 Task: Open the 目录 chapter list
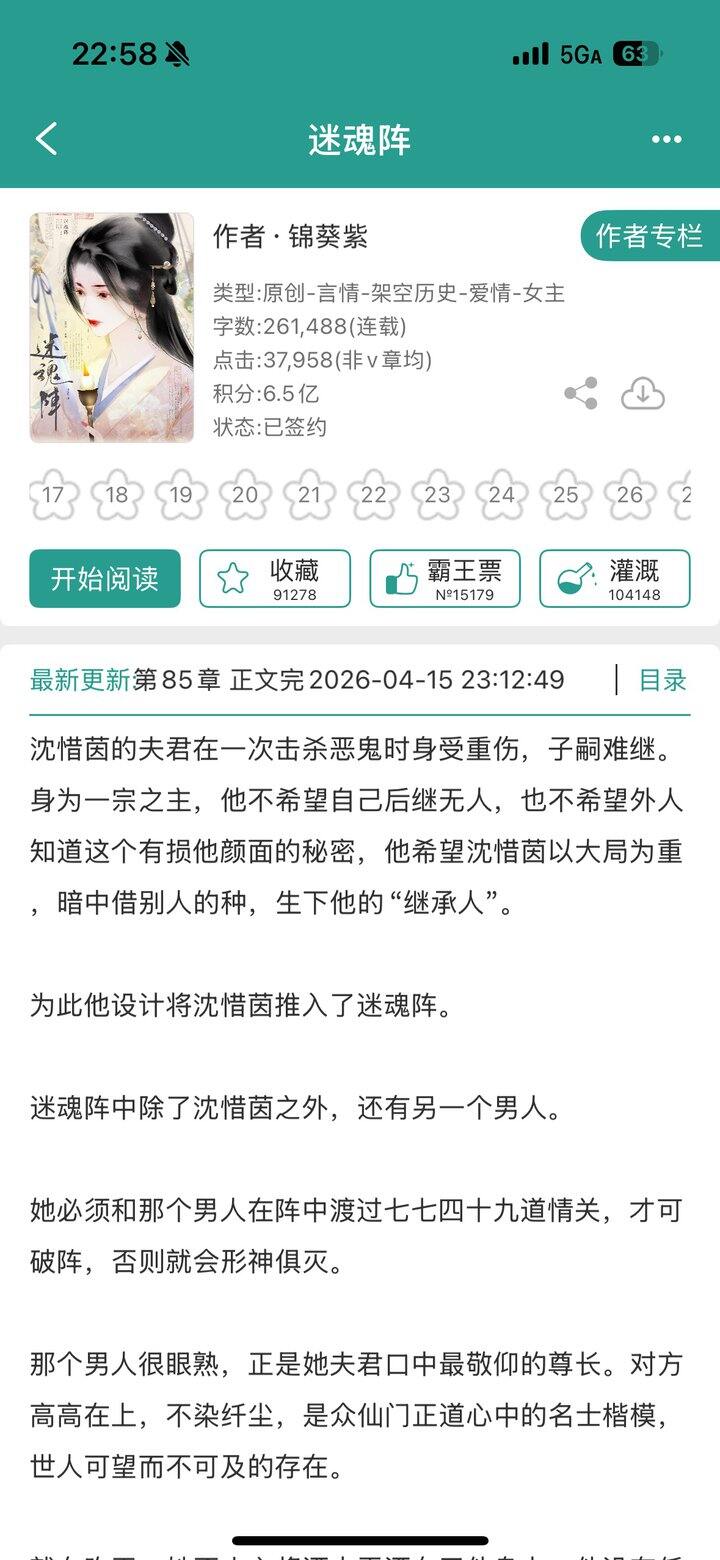pos(662,679)
